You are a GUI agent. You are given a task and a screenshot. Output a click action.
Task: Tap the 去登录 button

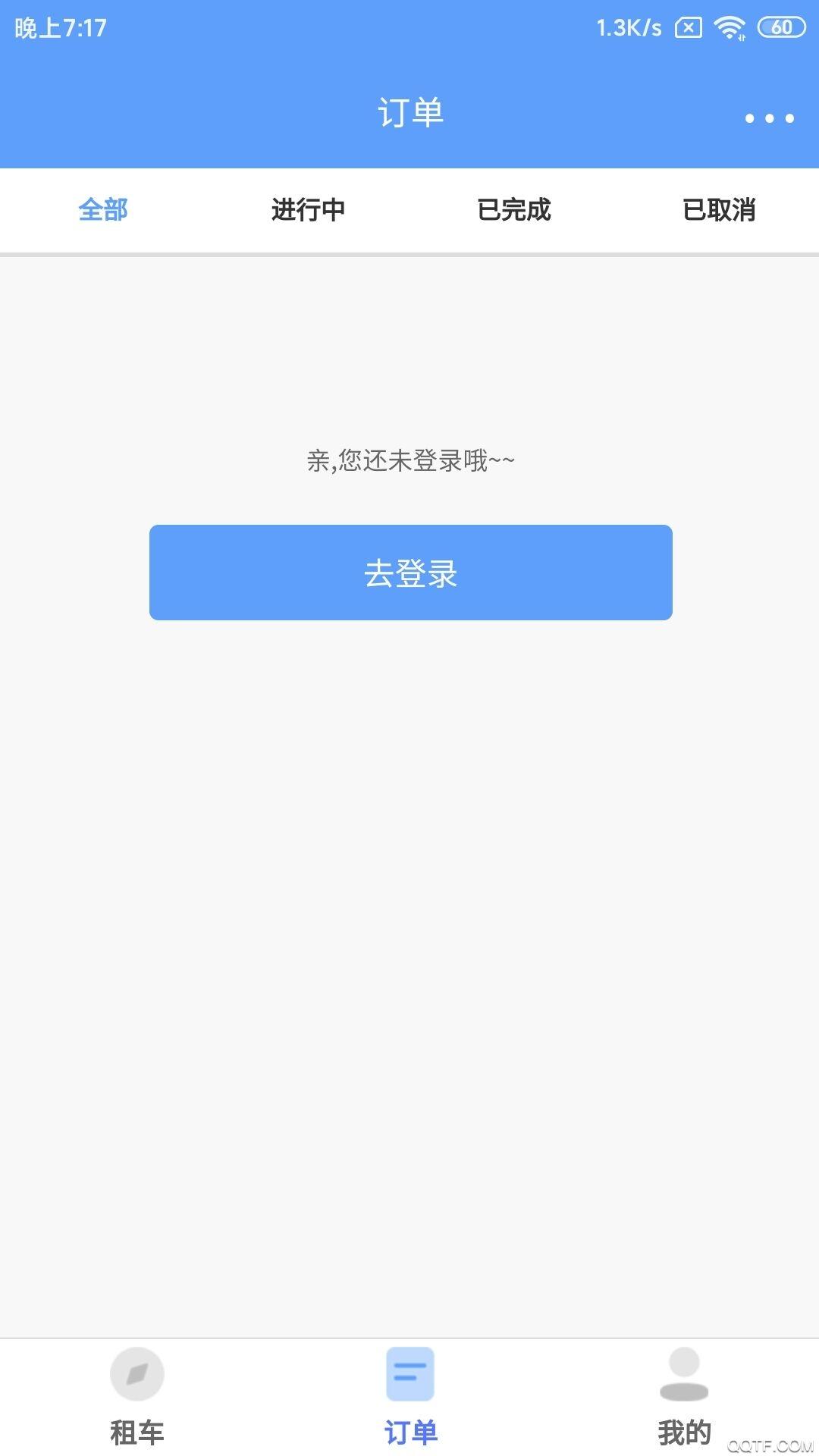(x=410, y=573)
